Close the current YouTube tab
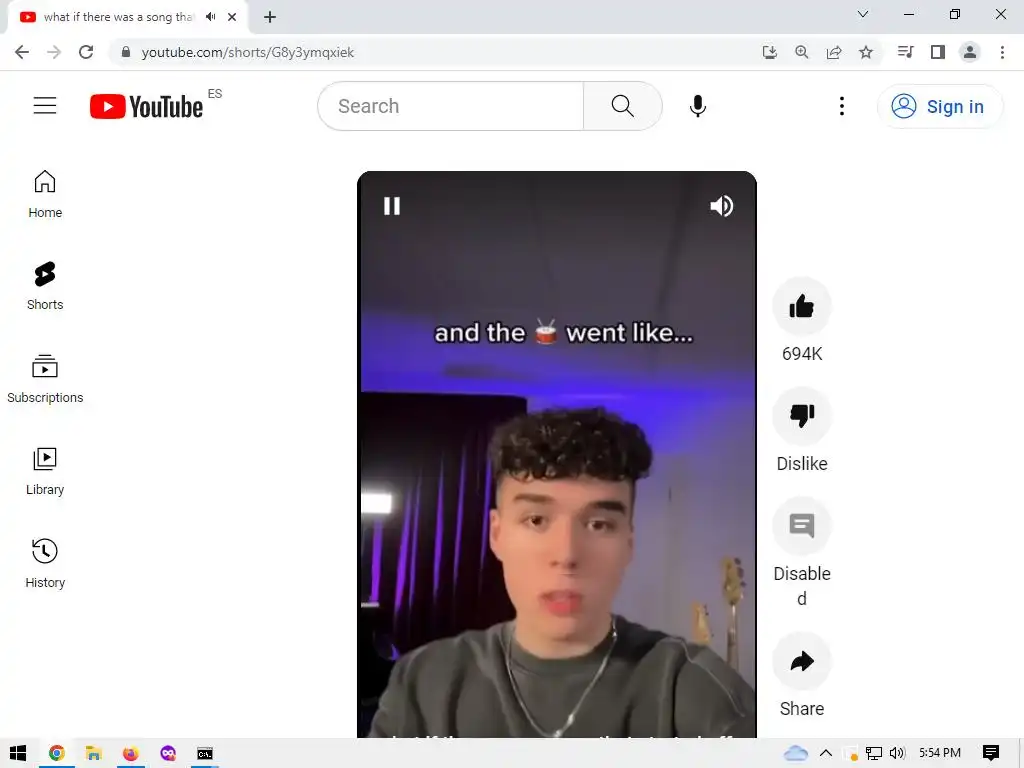 [x=232, y=17]
